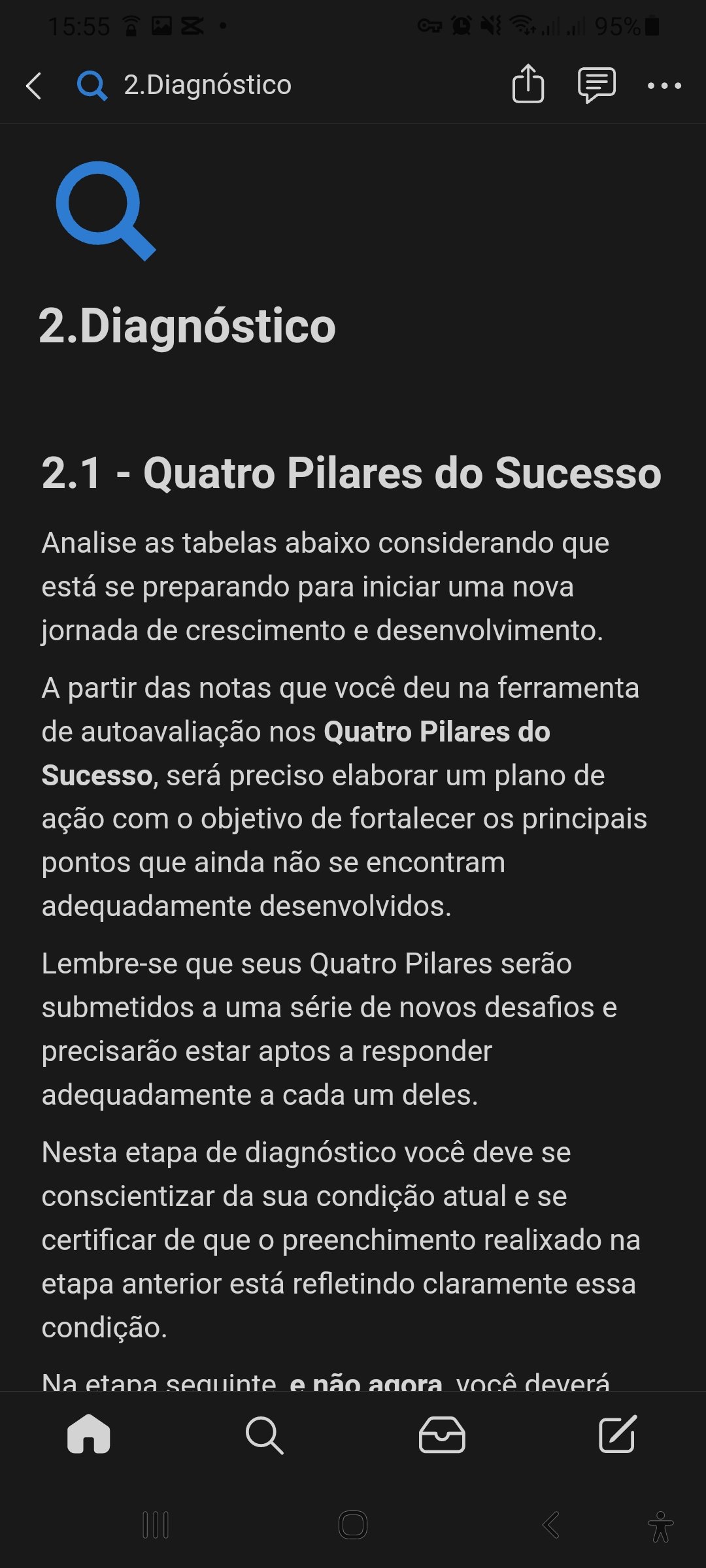Open recent apps from system navigation bar

pyautogui.click(x=156, y=1526)
